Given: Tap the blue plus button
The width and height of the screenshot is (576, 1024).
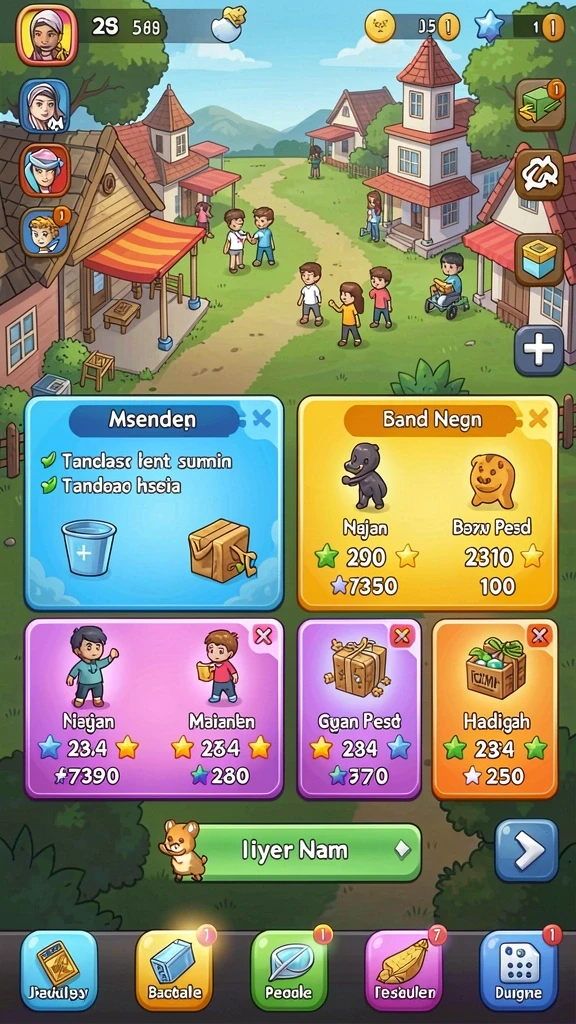Looking at the screenshot, I should [539, 351].
